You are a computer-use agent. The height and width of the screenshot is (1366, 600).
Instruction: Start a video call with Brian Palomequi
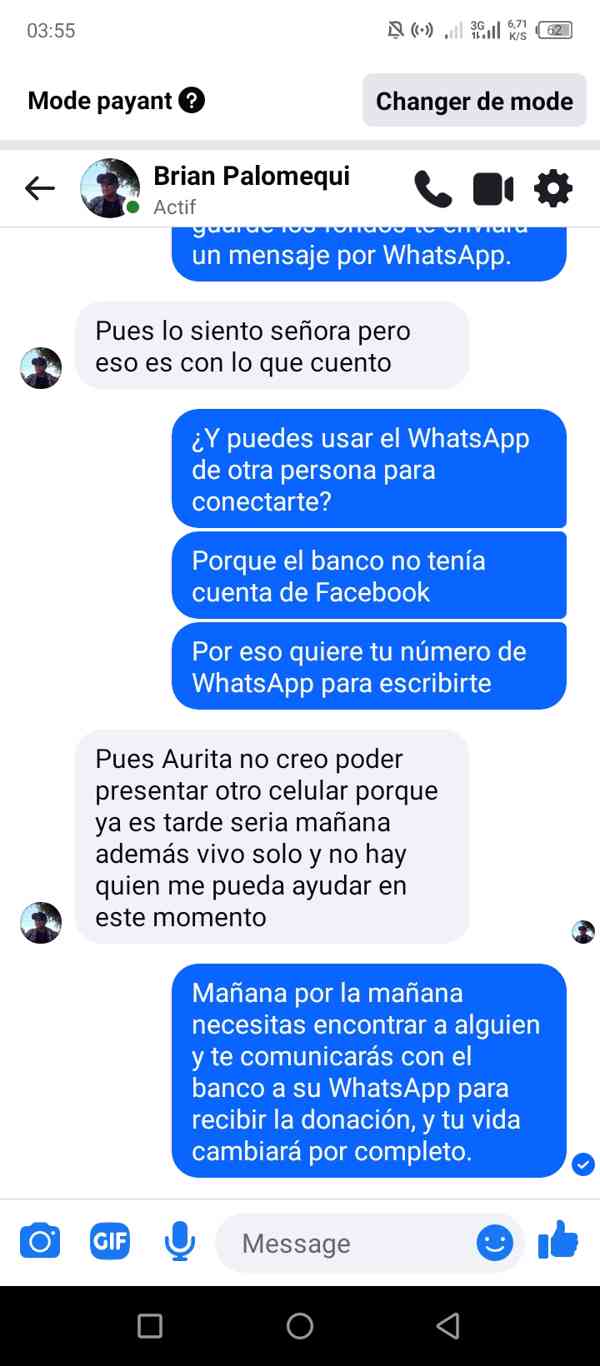point(493,188)
